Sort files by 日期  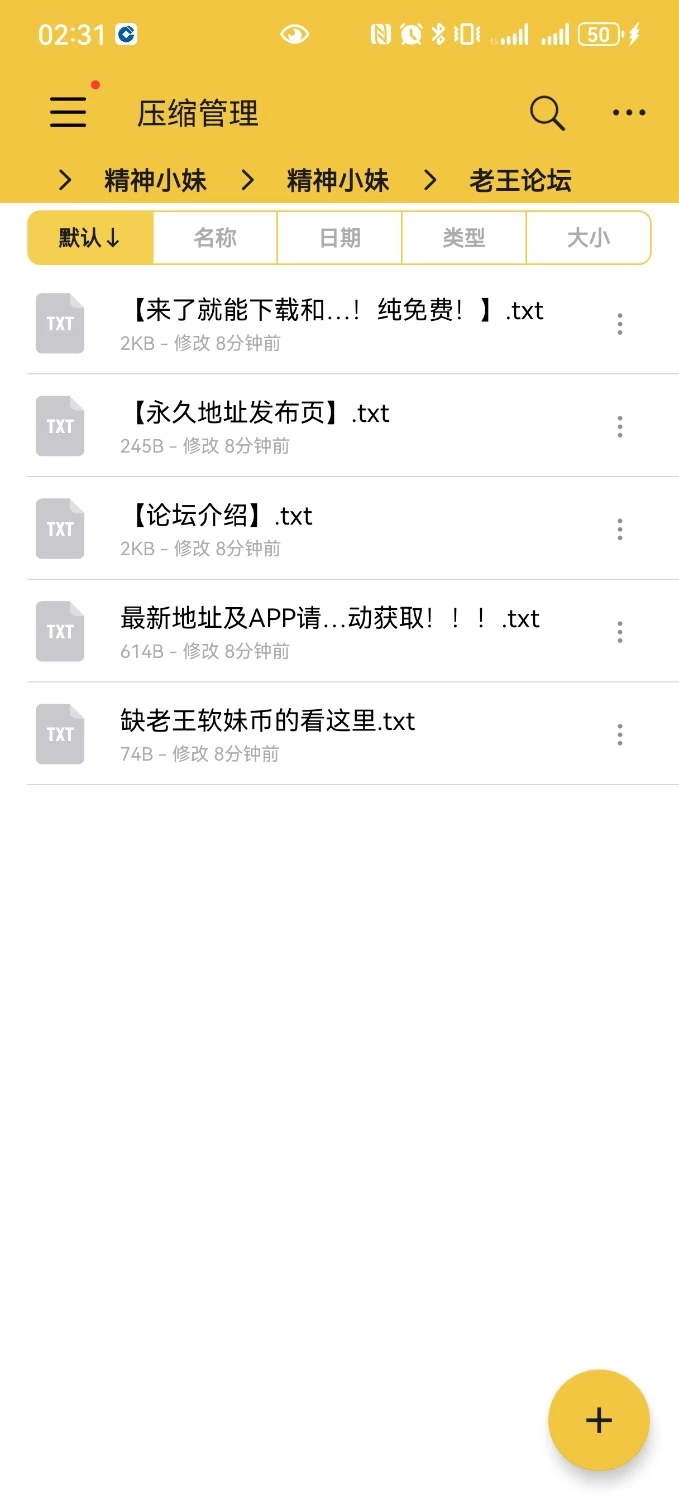(x=340, y=238)
